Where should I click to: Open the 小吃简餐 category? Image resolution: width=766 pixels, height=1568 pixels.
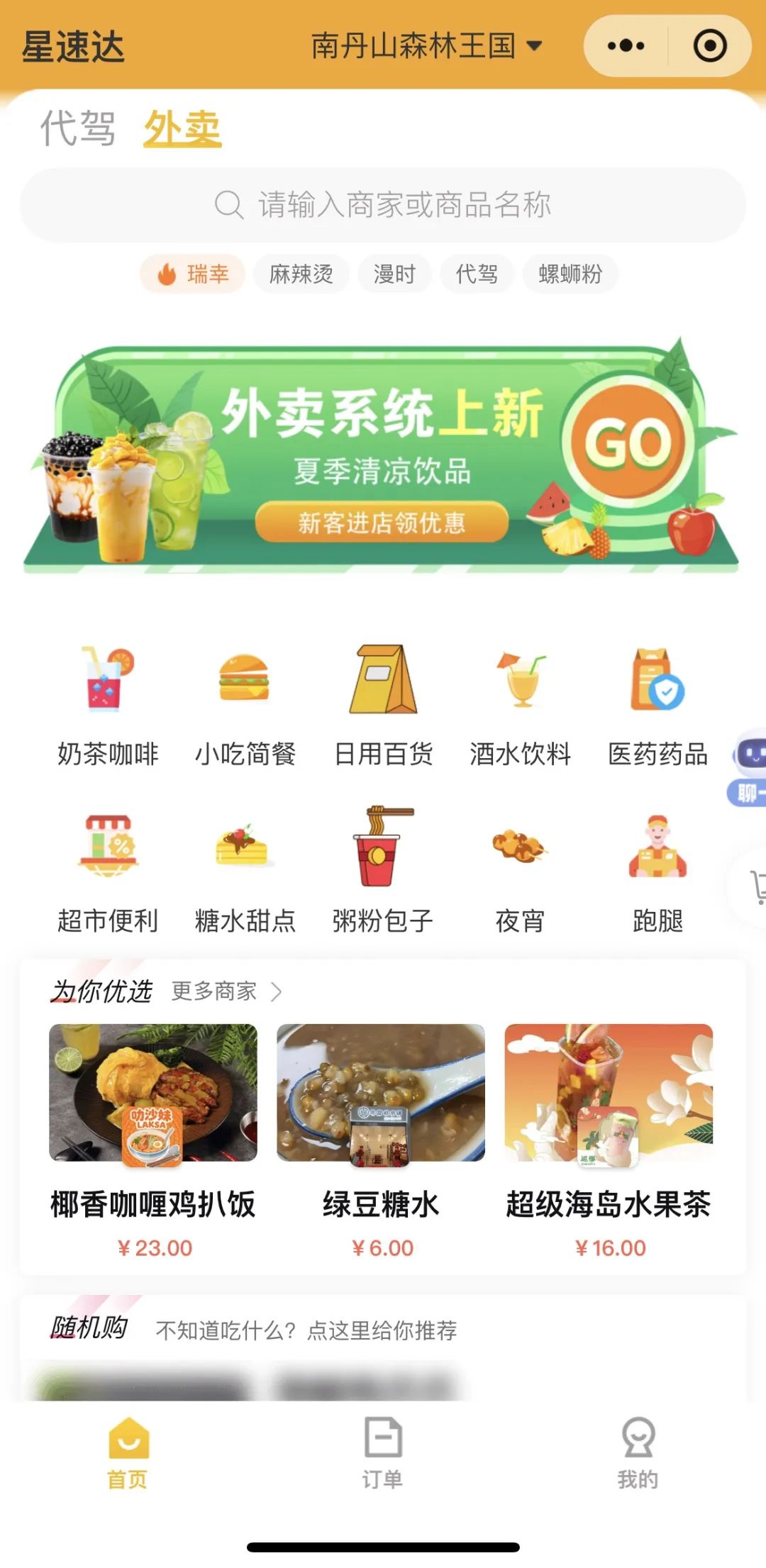tap(245, 705)
